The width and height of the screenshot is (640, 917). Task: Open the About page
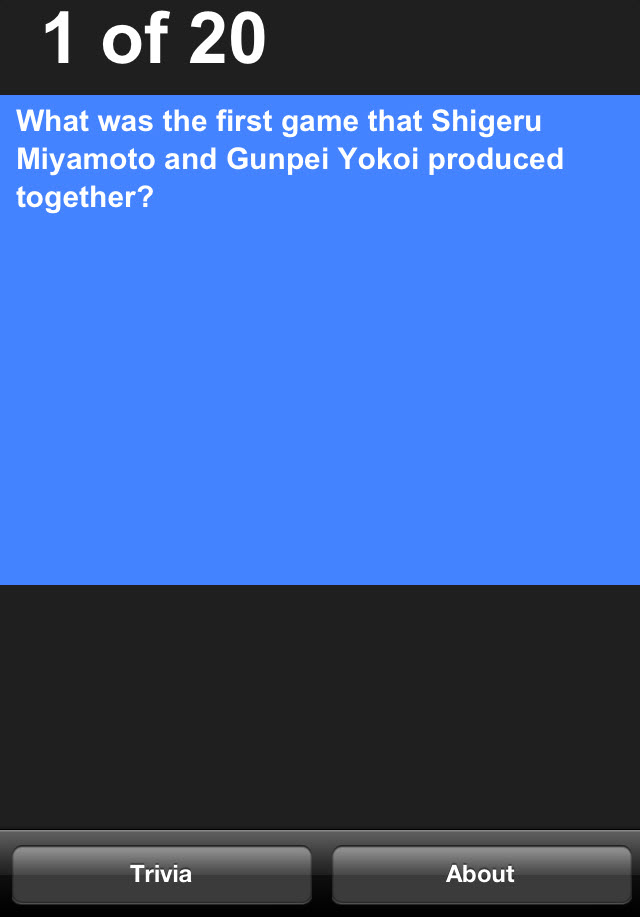[481, 874]
